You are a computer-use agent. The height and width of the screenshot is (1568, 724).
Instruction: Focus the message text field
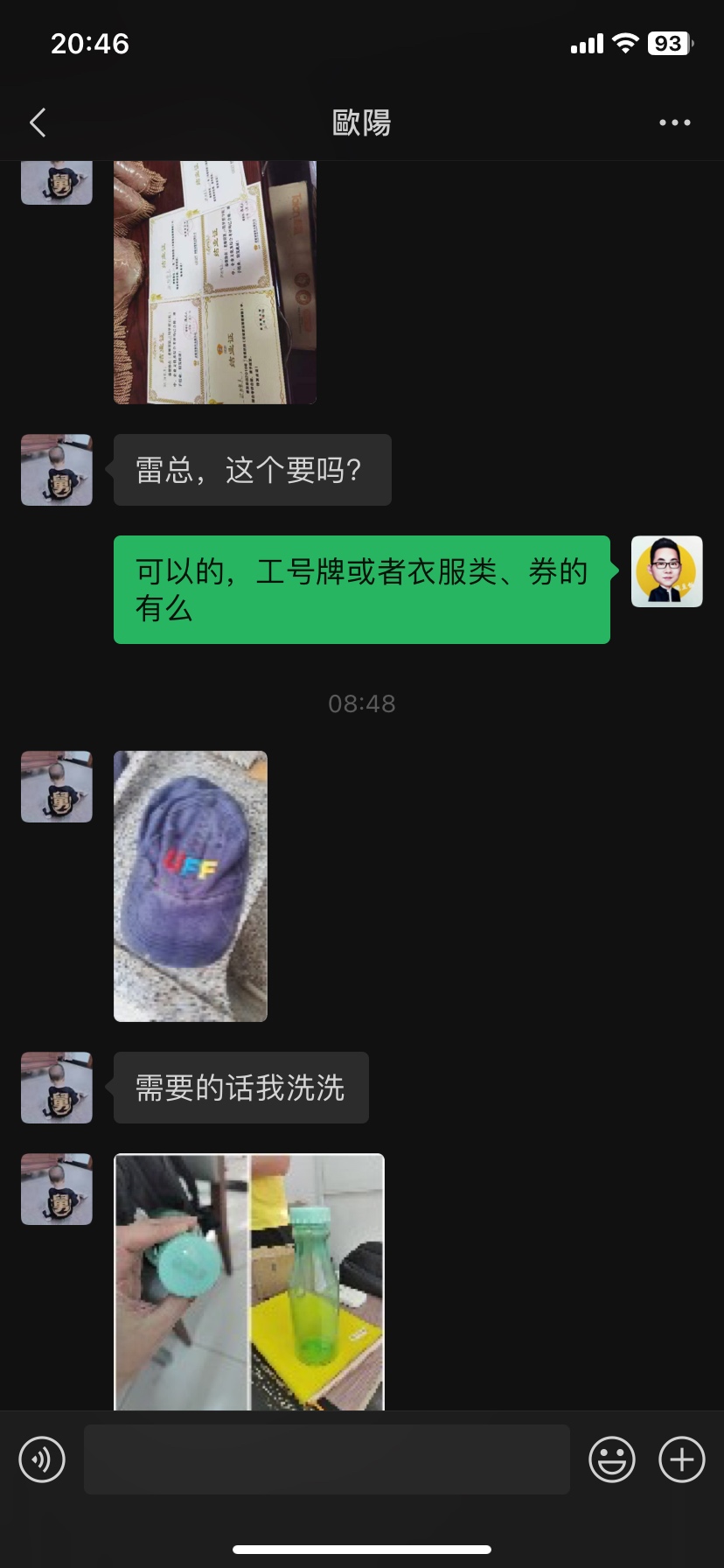326,1459
